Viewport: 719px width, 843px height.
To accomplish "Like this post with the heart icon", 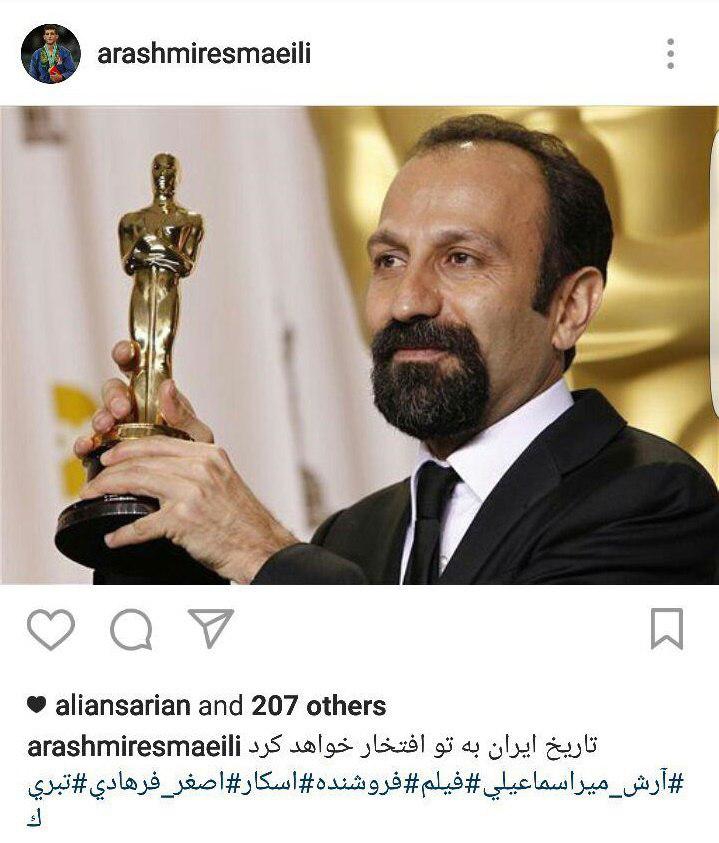I will click(51, 629).
